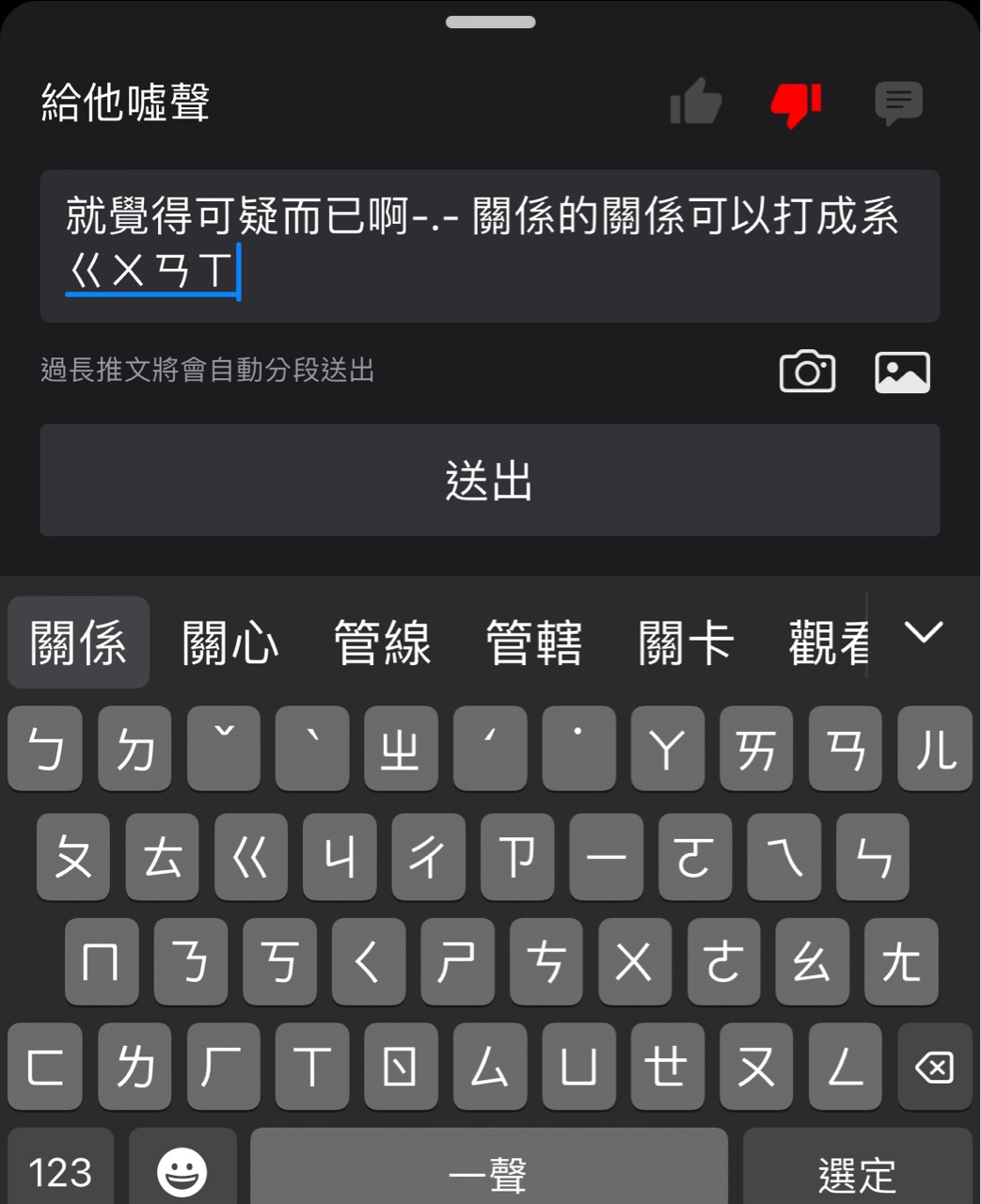The image size is (981, 1204).
Task: Choose candidate word 關係
Action: 78,643
